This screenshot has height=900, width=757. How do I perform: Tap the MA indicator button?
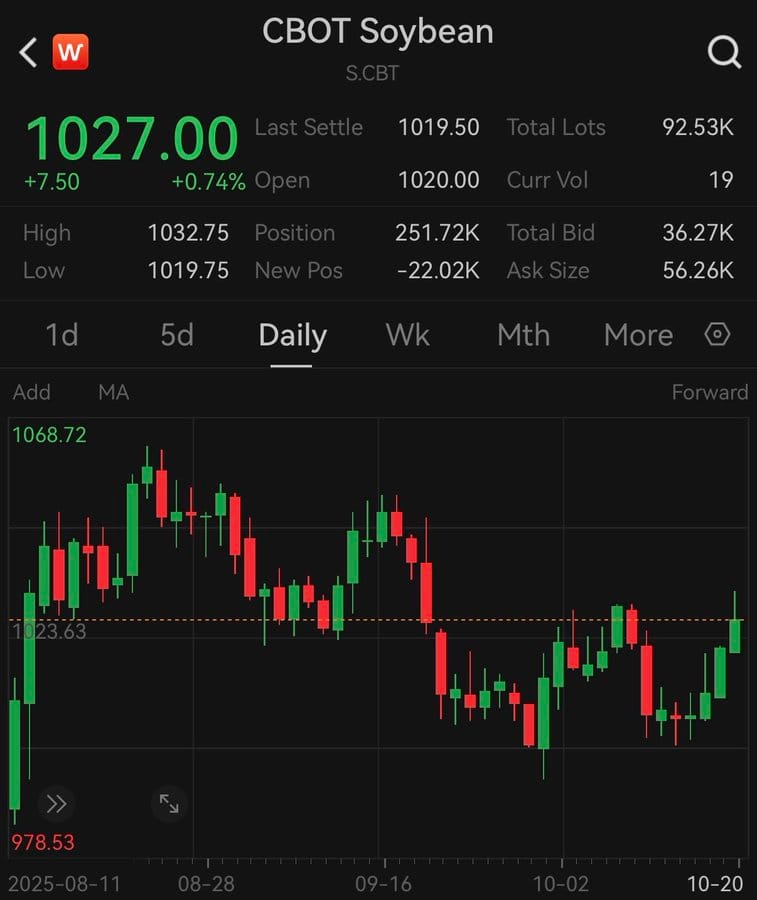[x=113, y=392]
